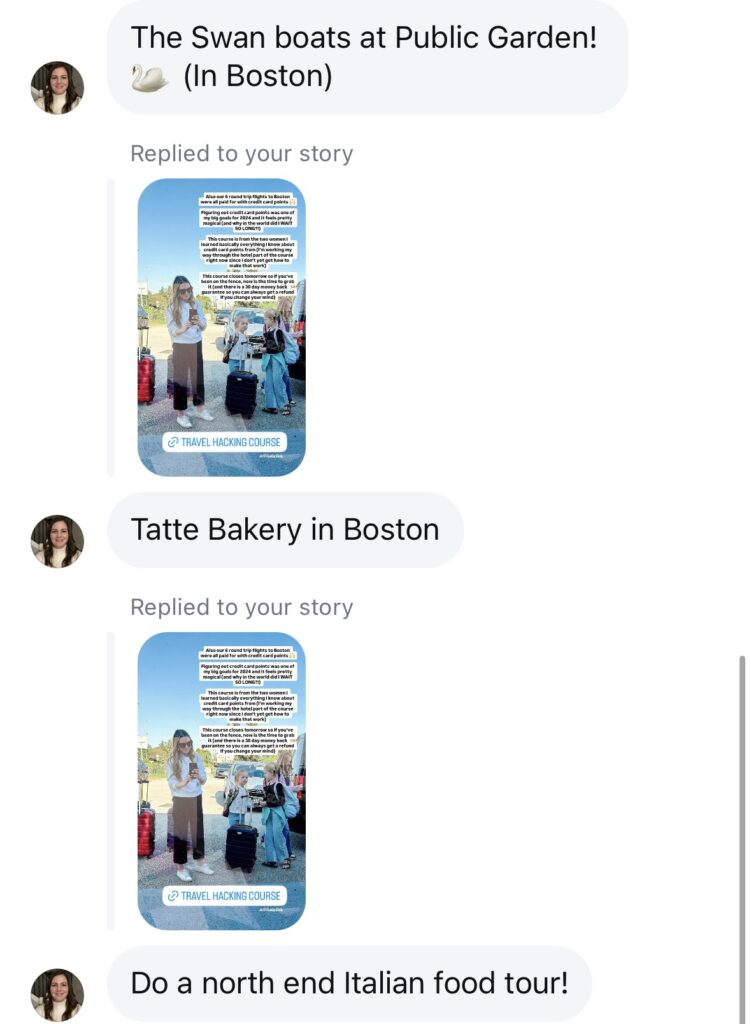
Task: Open sender's avatar beside Swan boats message
Action: (58, 87)
